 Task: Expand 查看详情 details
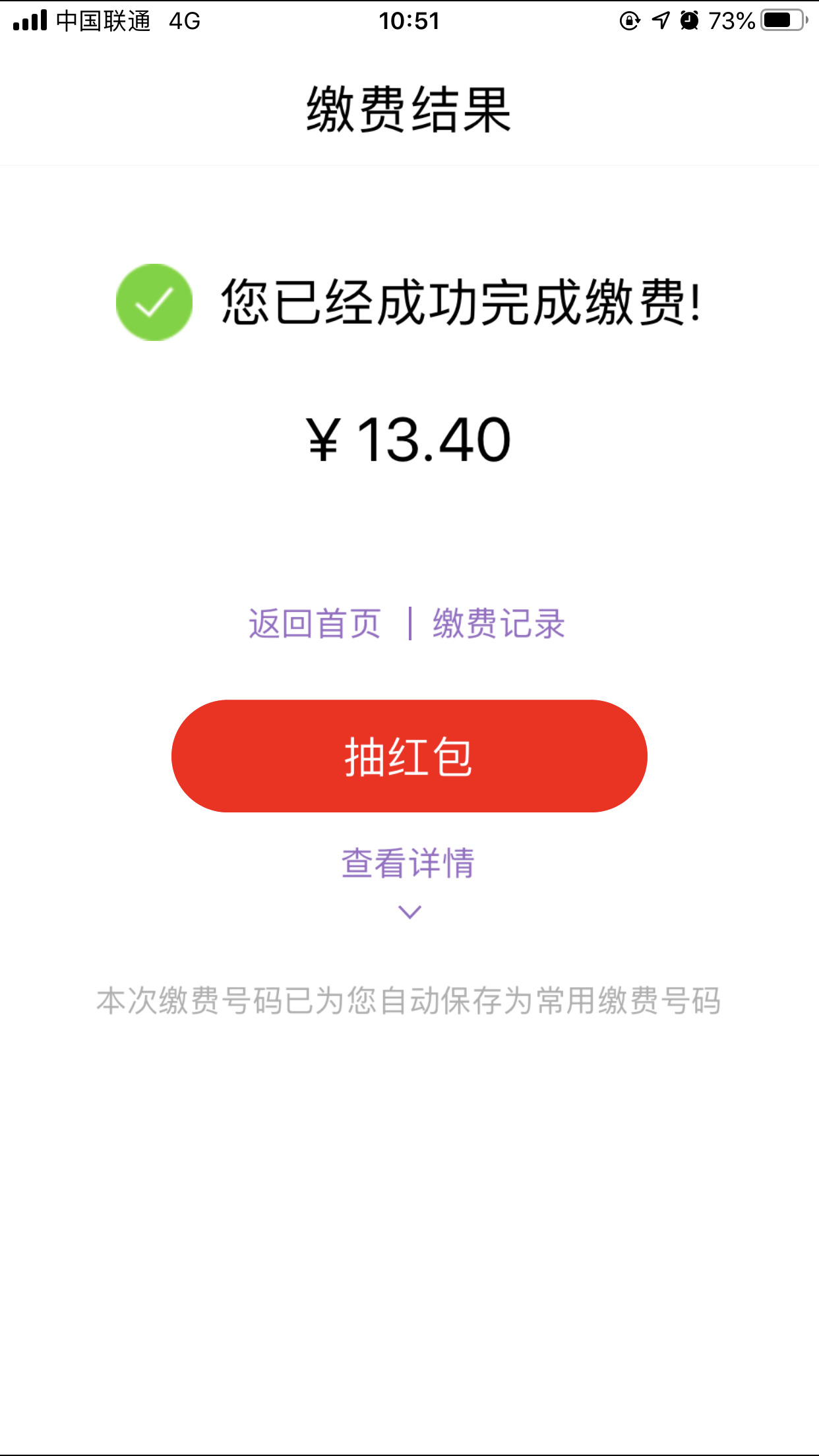pos(409,863)
